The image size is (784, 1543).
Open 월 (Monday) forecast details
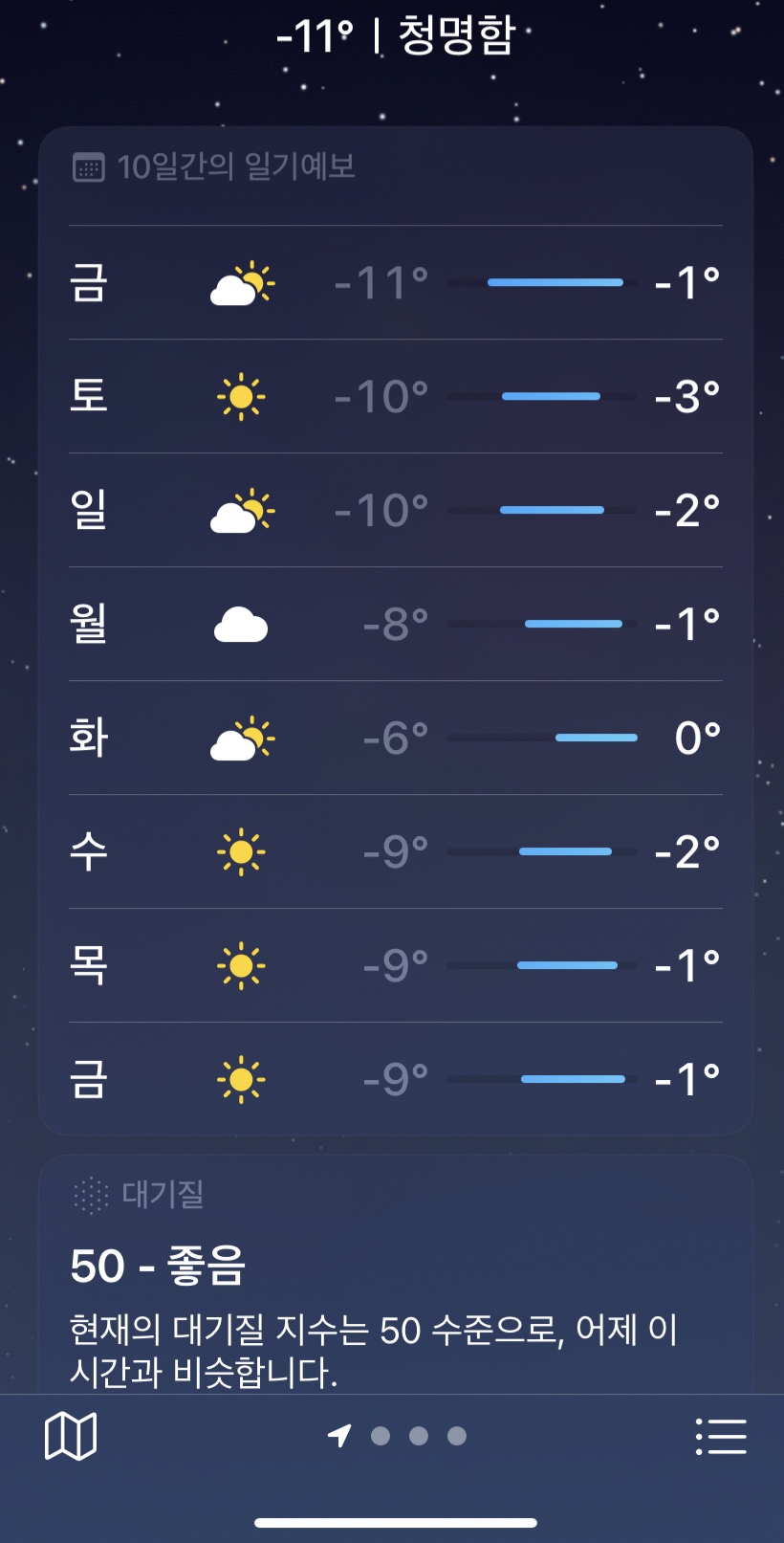pos(395,624)
